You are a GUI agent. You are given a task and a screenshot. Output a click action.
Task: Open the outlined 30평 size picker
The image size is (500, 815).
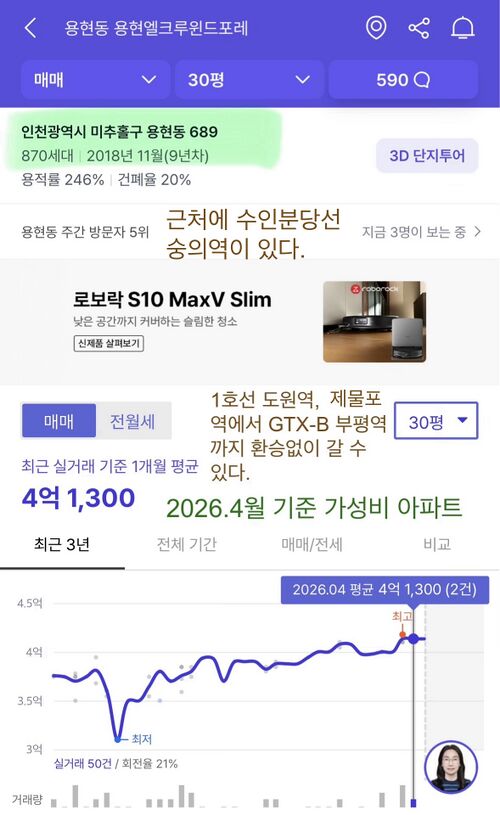(x=436, y=420)
